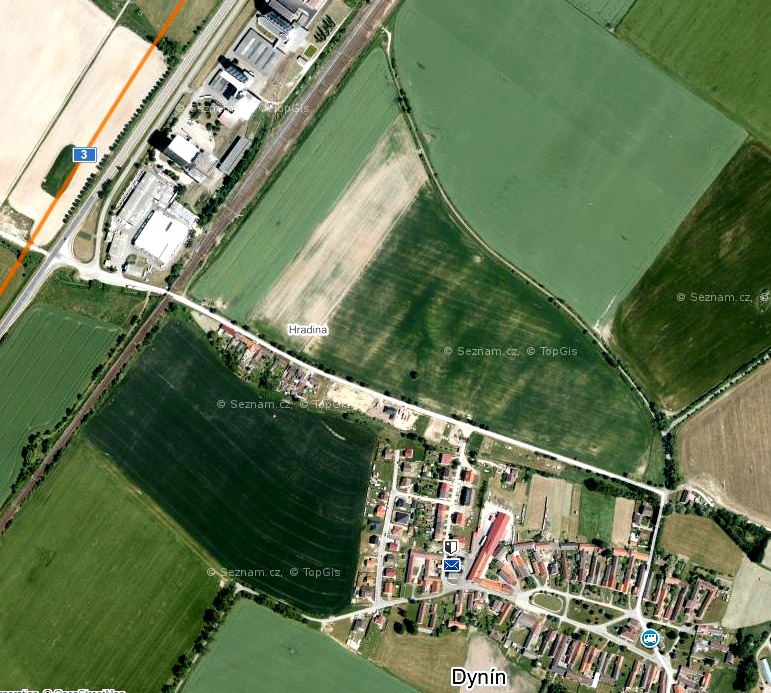Select the bus stop marker
Screen dimensions: 771x693
(650, 637)
